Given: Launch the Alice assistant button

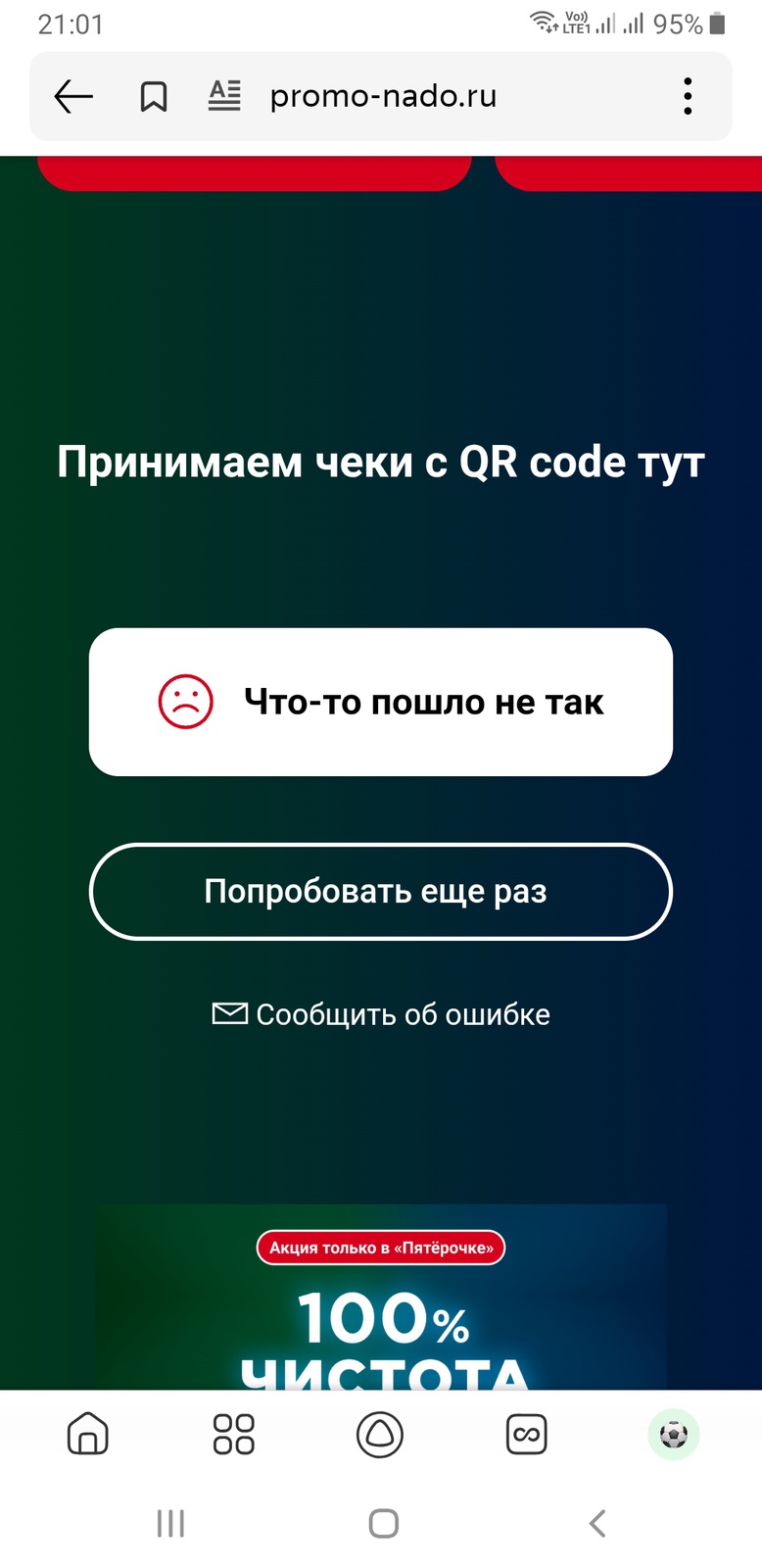Looking at the screenshot, I should (380, 1435).
